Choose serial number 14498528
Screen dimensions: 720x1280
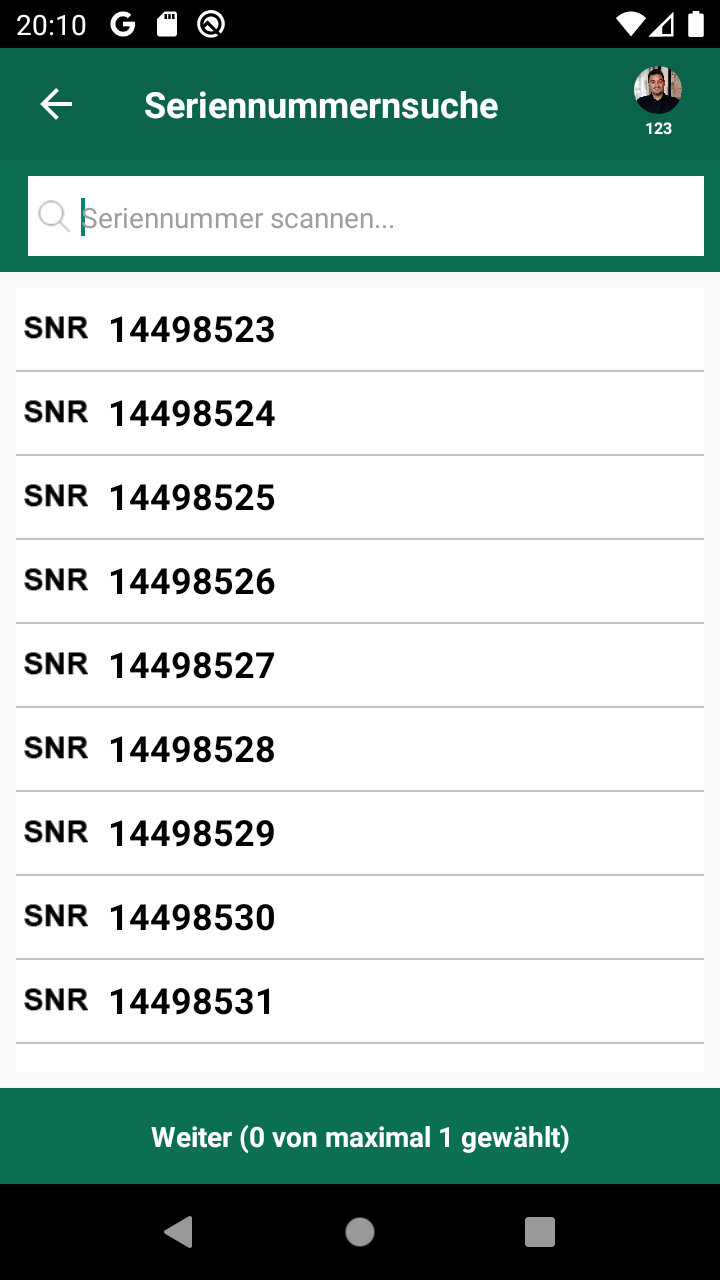pyautogui.click(x=360, y=749)
